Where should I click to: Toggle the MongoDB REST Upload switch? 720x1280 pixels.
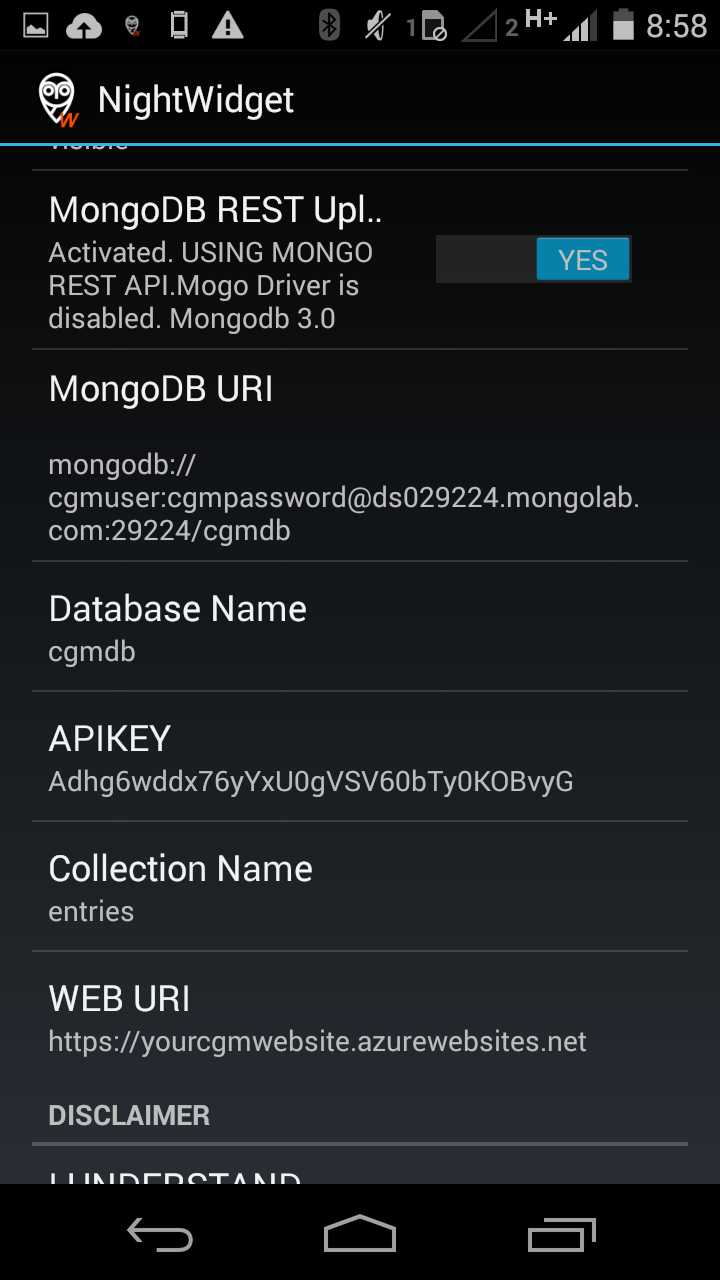(533, 260)
